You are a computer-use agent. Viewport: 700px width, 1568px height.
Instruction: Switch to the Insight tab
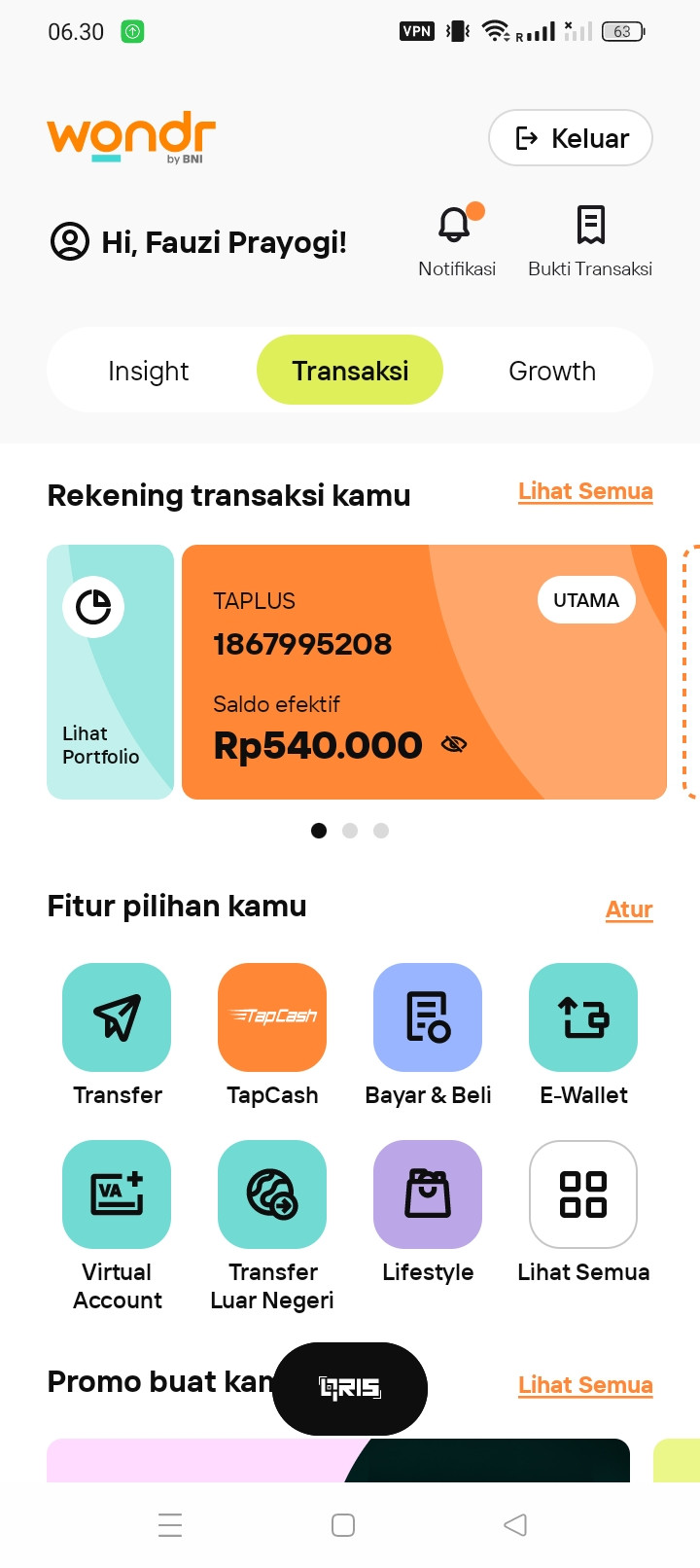click(x=148, y=371)
